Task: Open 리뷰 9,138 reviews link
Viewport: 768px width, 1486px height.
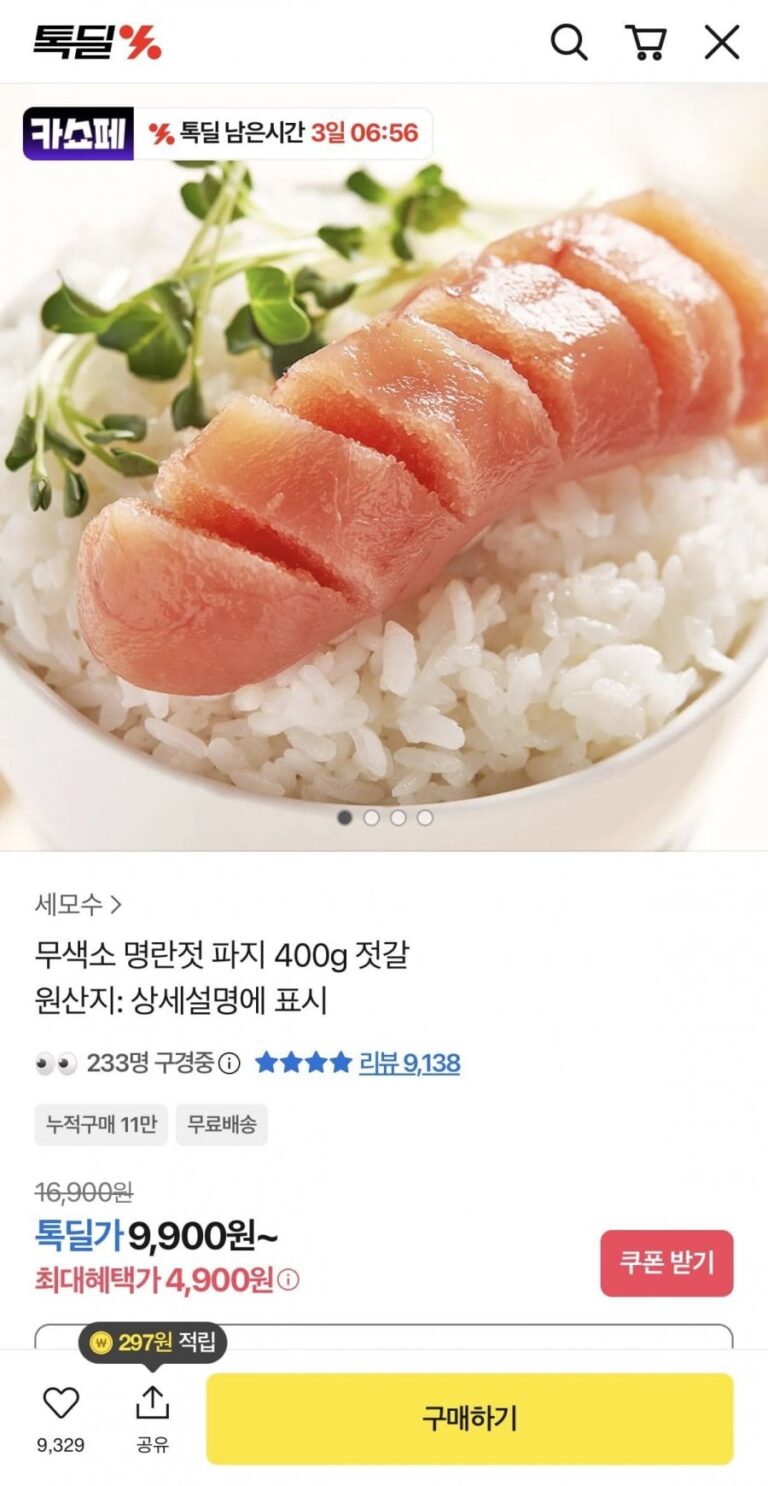Action: (409, 1063)
